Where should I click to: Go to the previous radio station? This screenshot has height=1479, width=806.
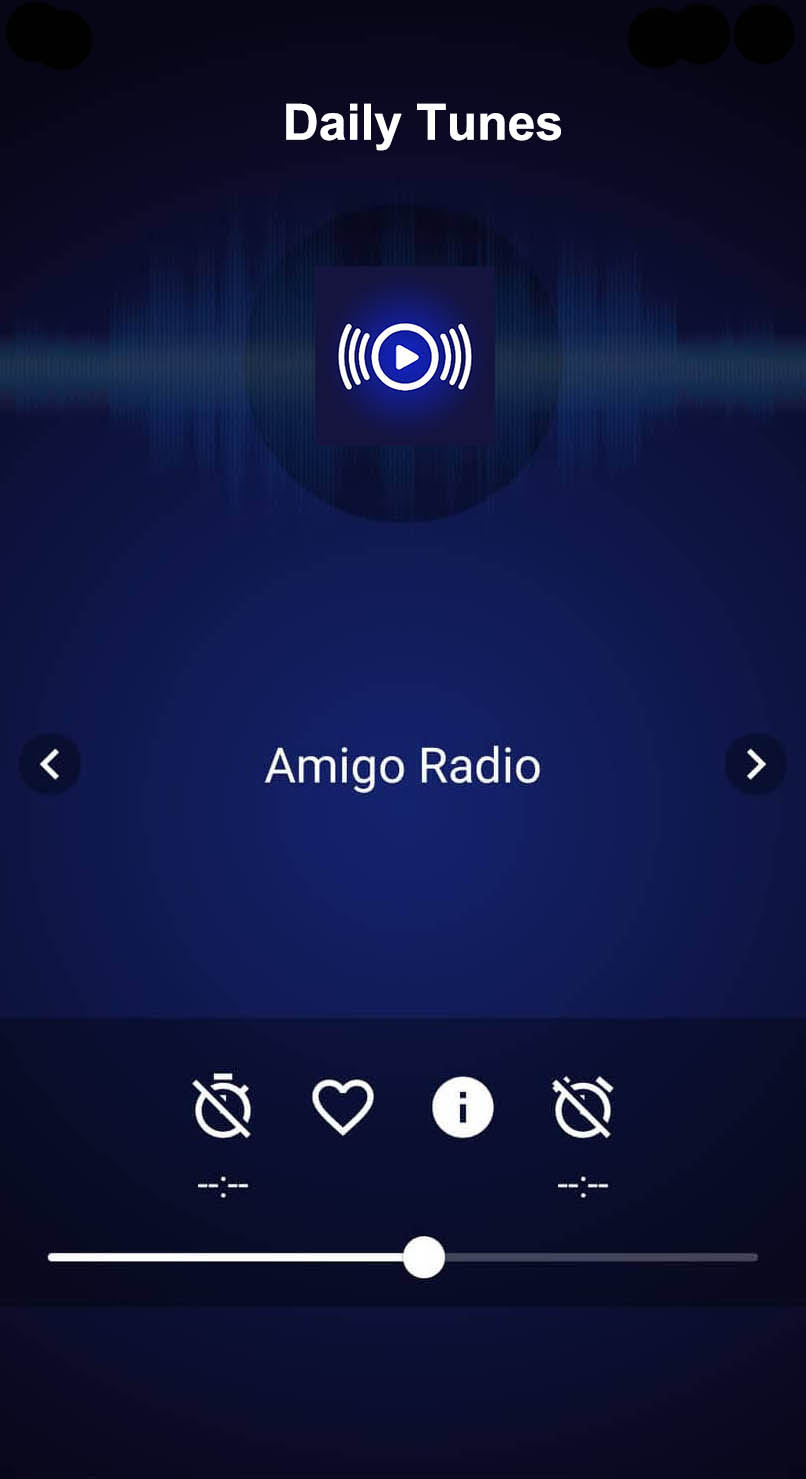[x=50, y=765]
